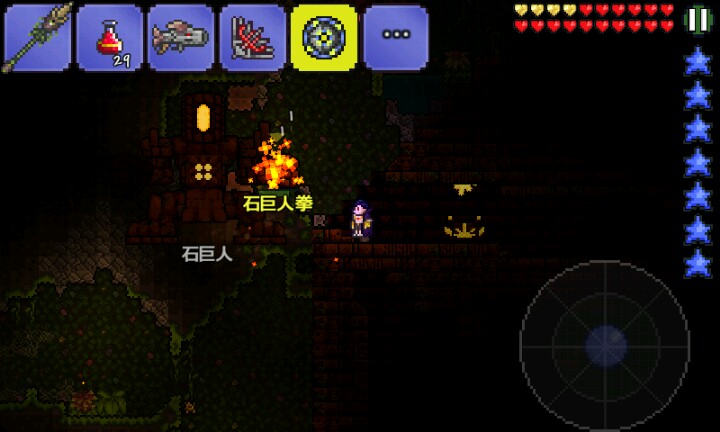Tap the highlighted yellow disc item slot
The image size is (720, 432).
point(324,37)
